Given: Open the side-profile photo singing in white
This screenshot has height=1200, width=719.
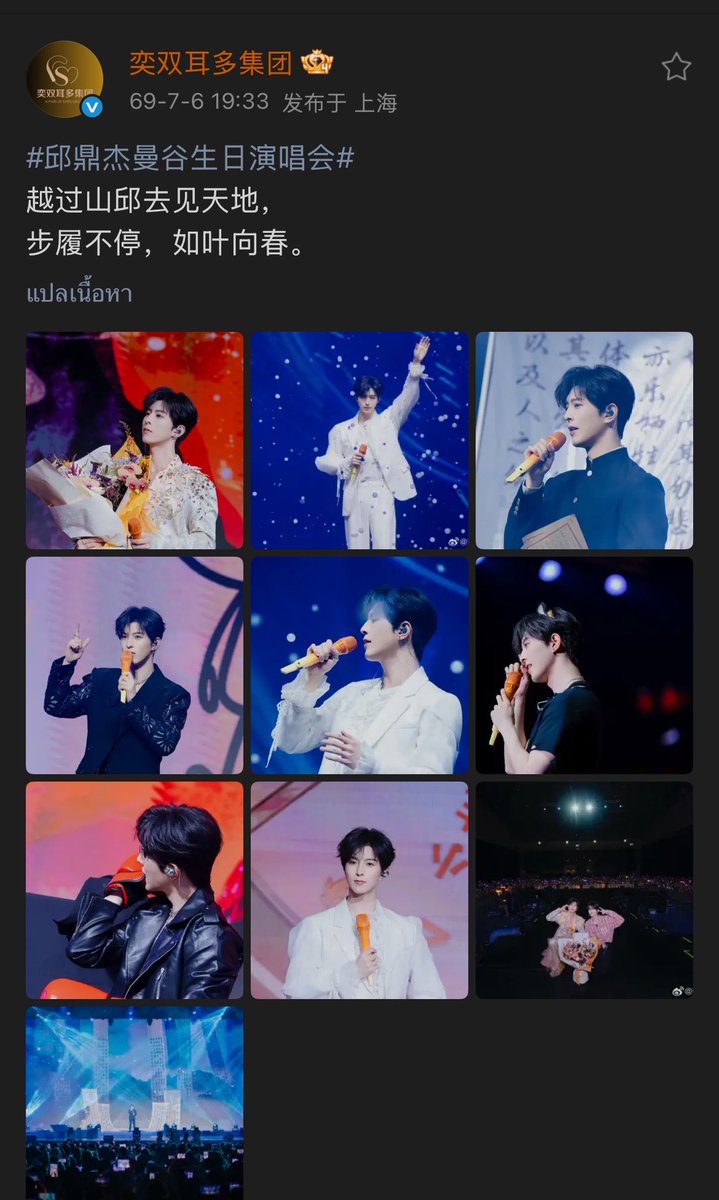Looking at the screenshot, I should point(360,666).
